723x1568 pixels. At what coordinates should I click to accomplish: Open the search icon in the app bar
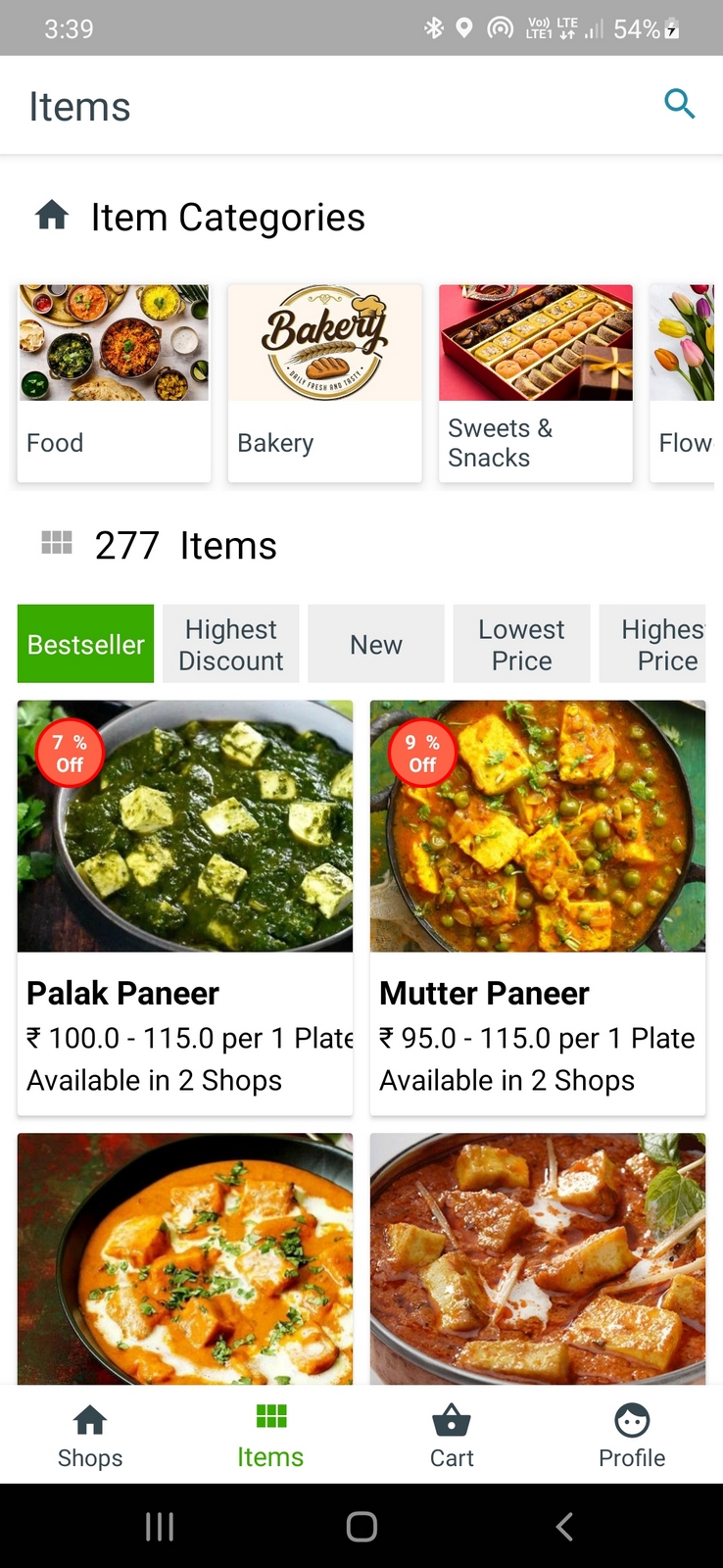[x=679, y=104]
